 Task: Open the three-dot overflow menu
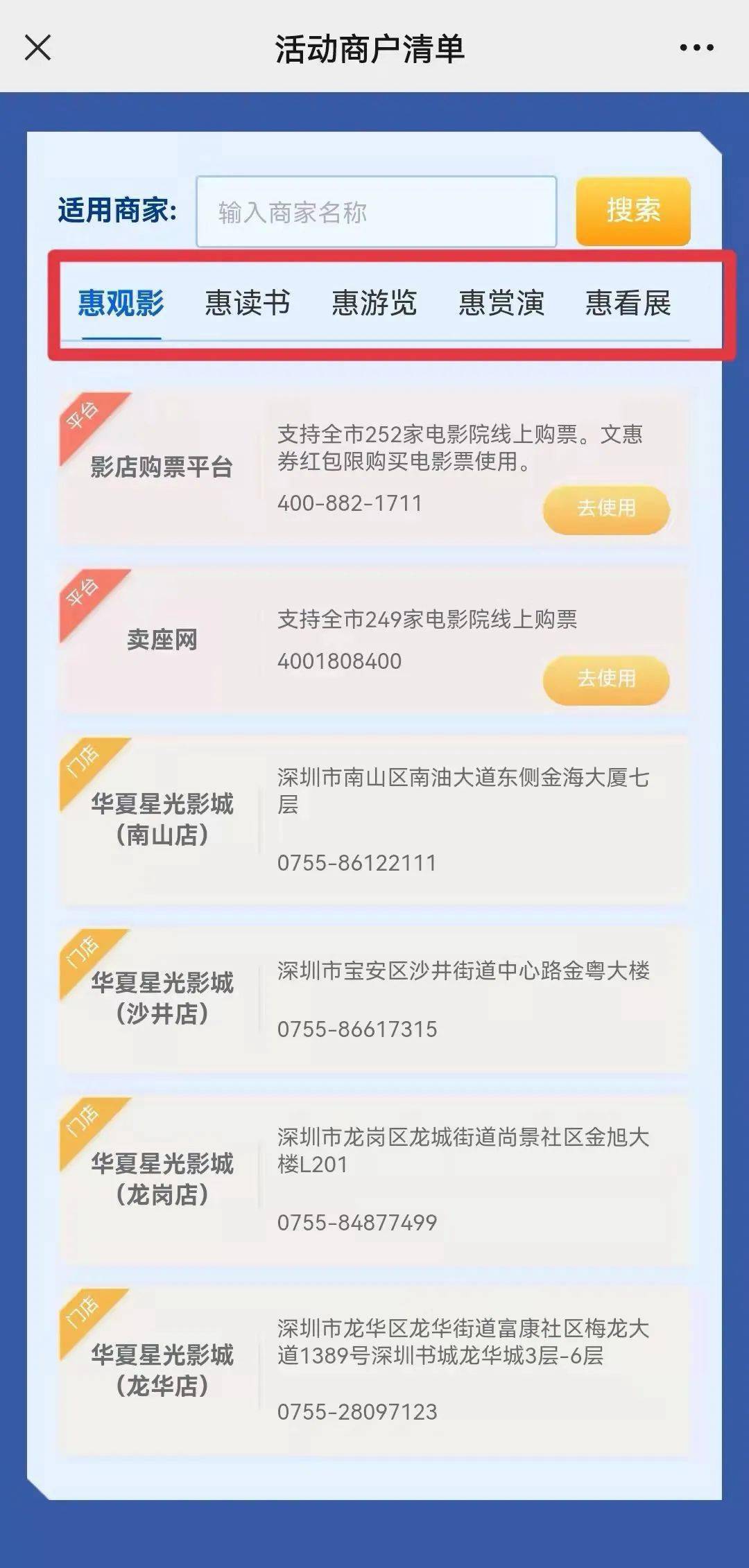pyautogui.click(x=696, y=48)
